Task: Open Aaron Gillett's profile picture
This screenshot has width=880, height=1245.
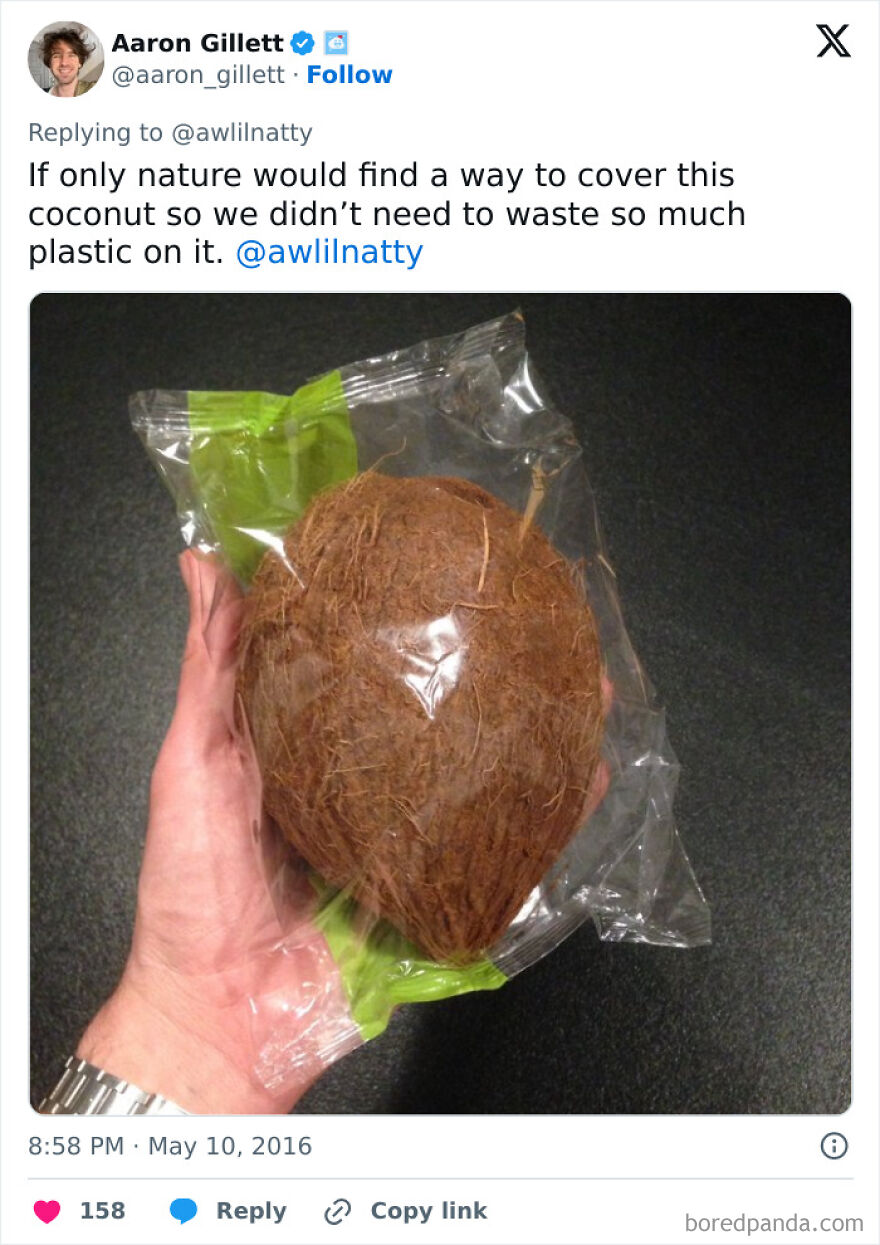Action: 66,59
